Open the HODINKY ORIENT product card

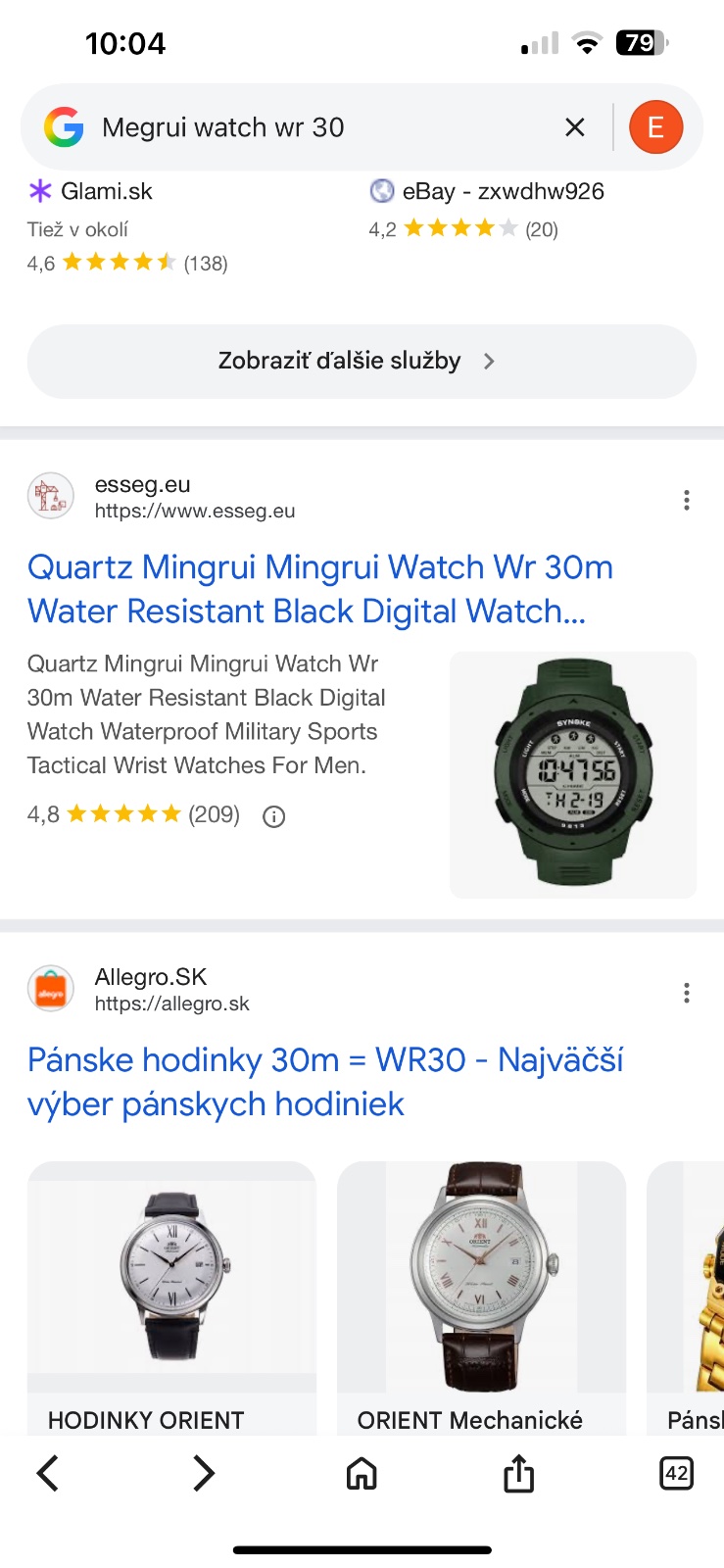[172, 1294]
